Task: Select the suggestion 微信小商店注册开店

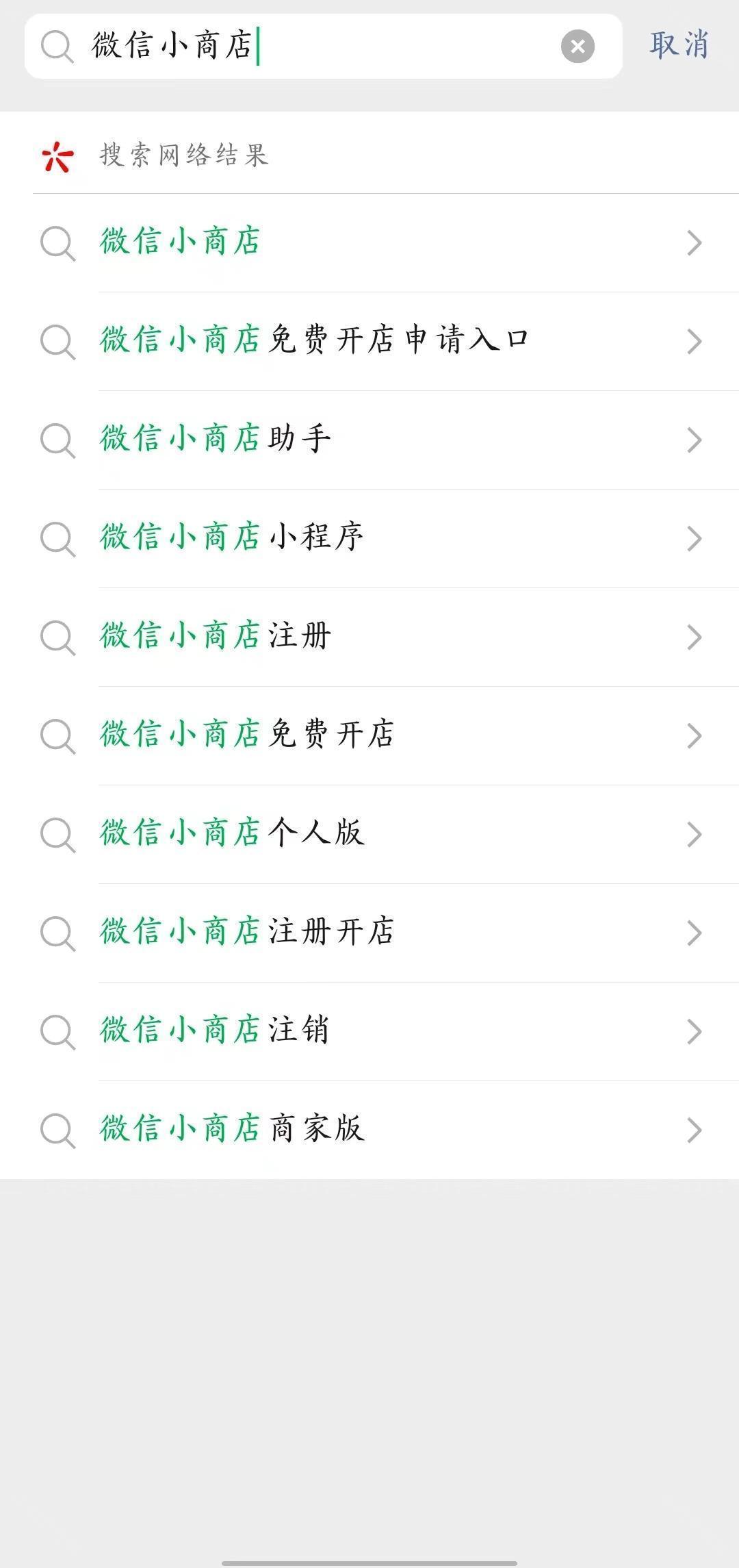Action: 369,933
